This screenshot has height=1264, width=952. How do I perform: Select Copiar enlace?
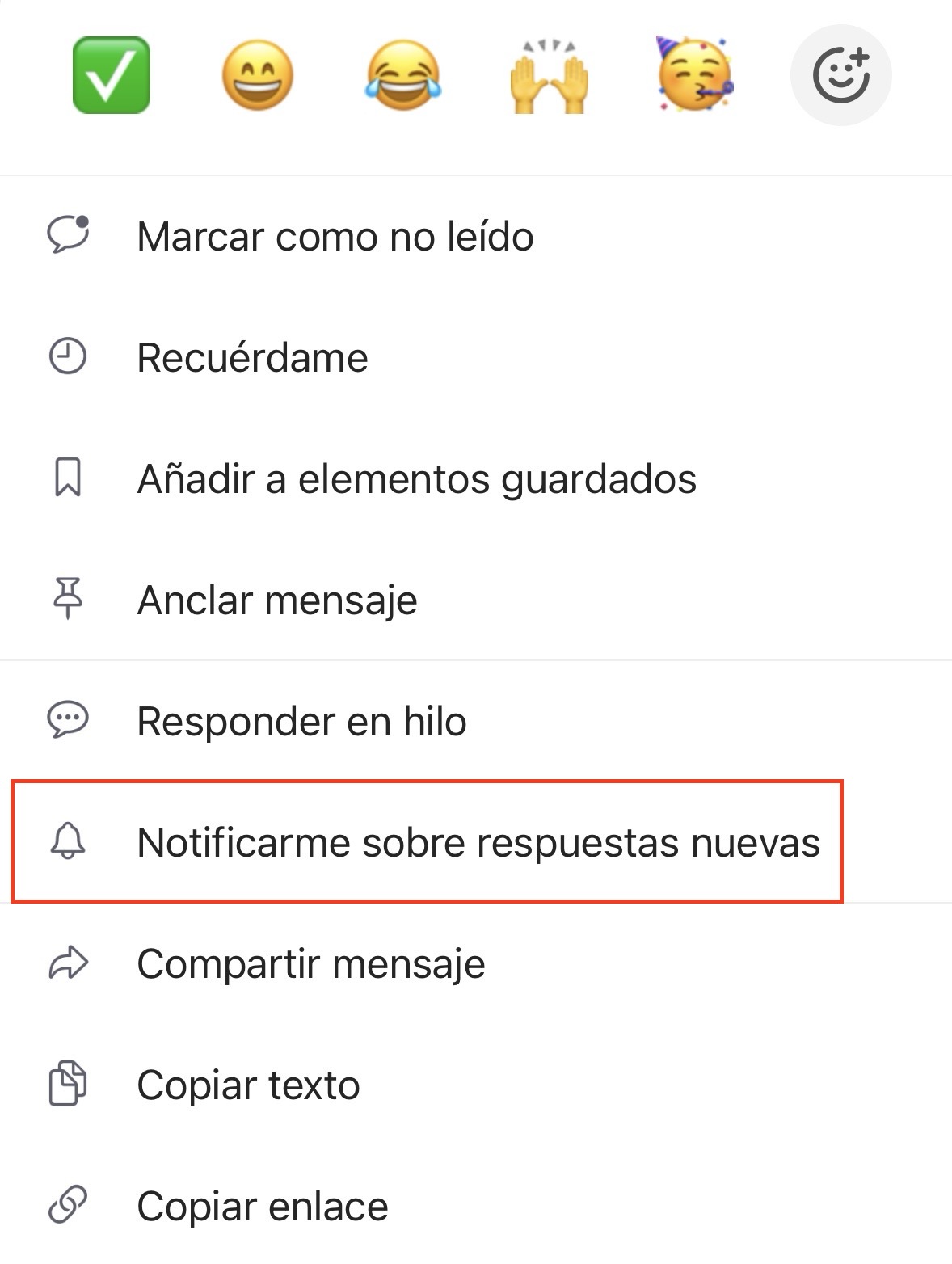click(263, 1206)
